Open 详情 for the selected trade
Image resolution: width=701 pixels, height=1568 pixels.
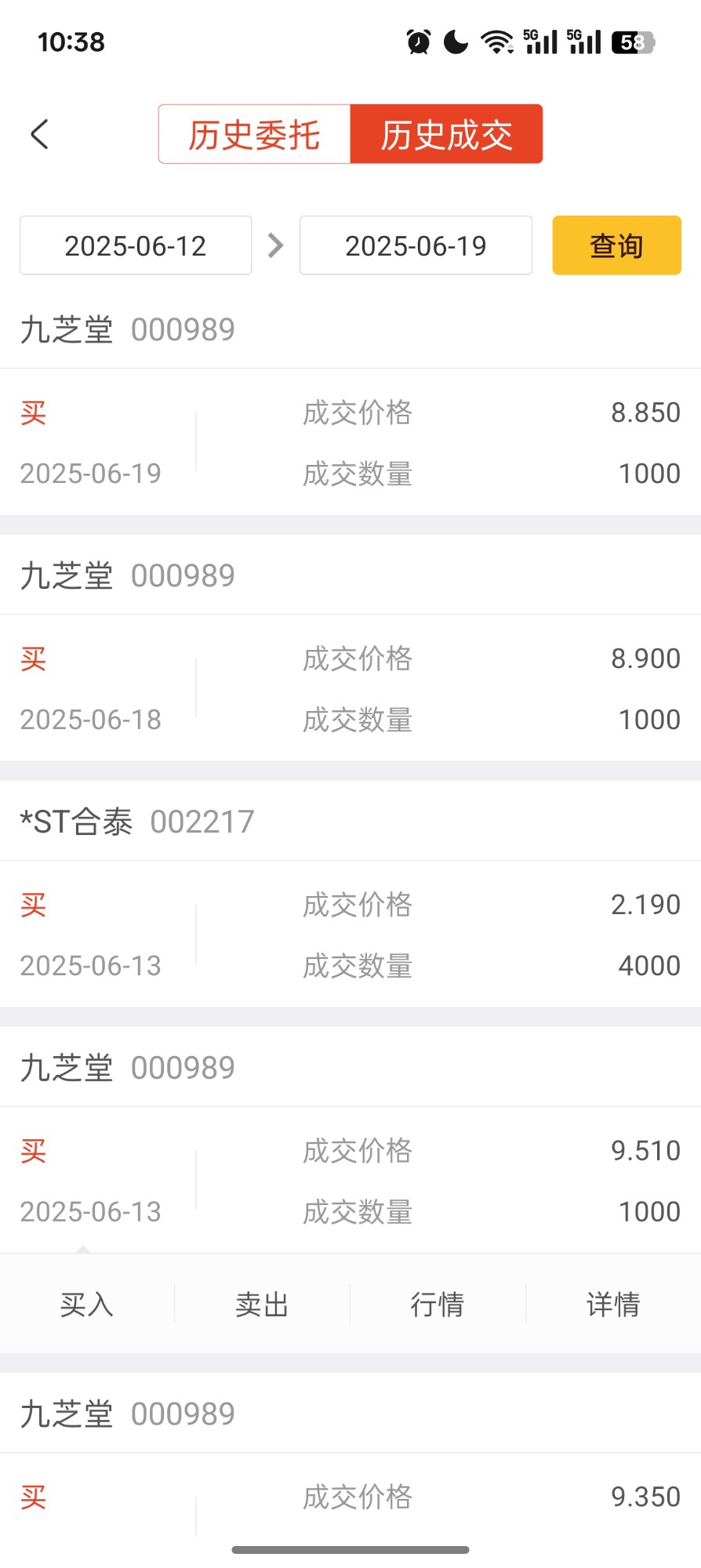[x=613, y=1305]
